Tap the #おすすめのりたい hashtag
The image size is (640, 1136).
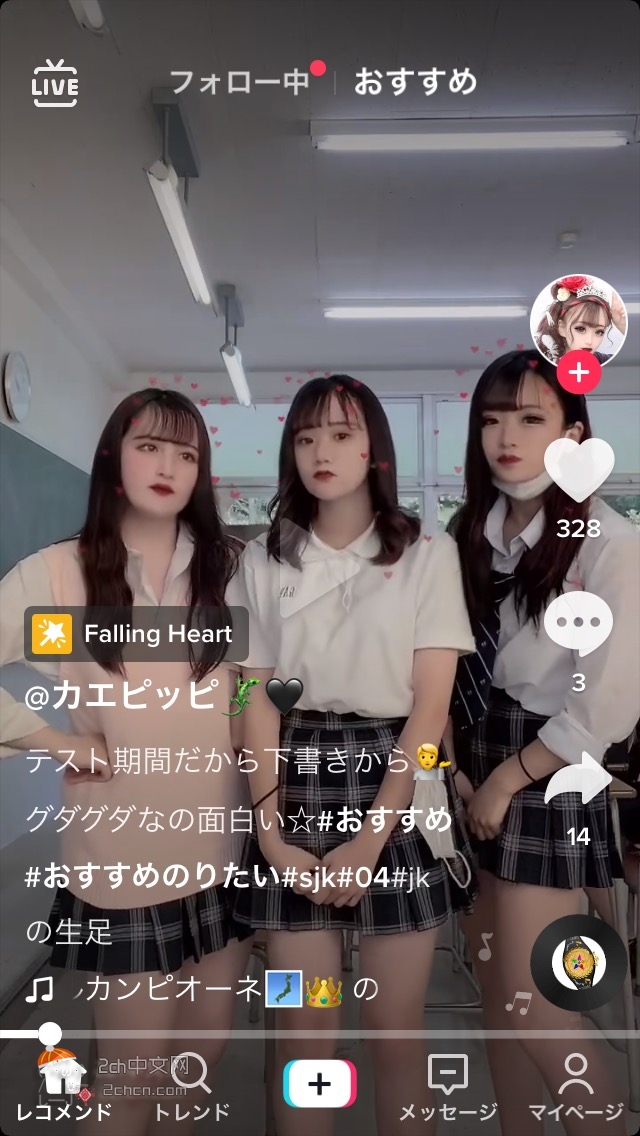[152, 877]
